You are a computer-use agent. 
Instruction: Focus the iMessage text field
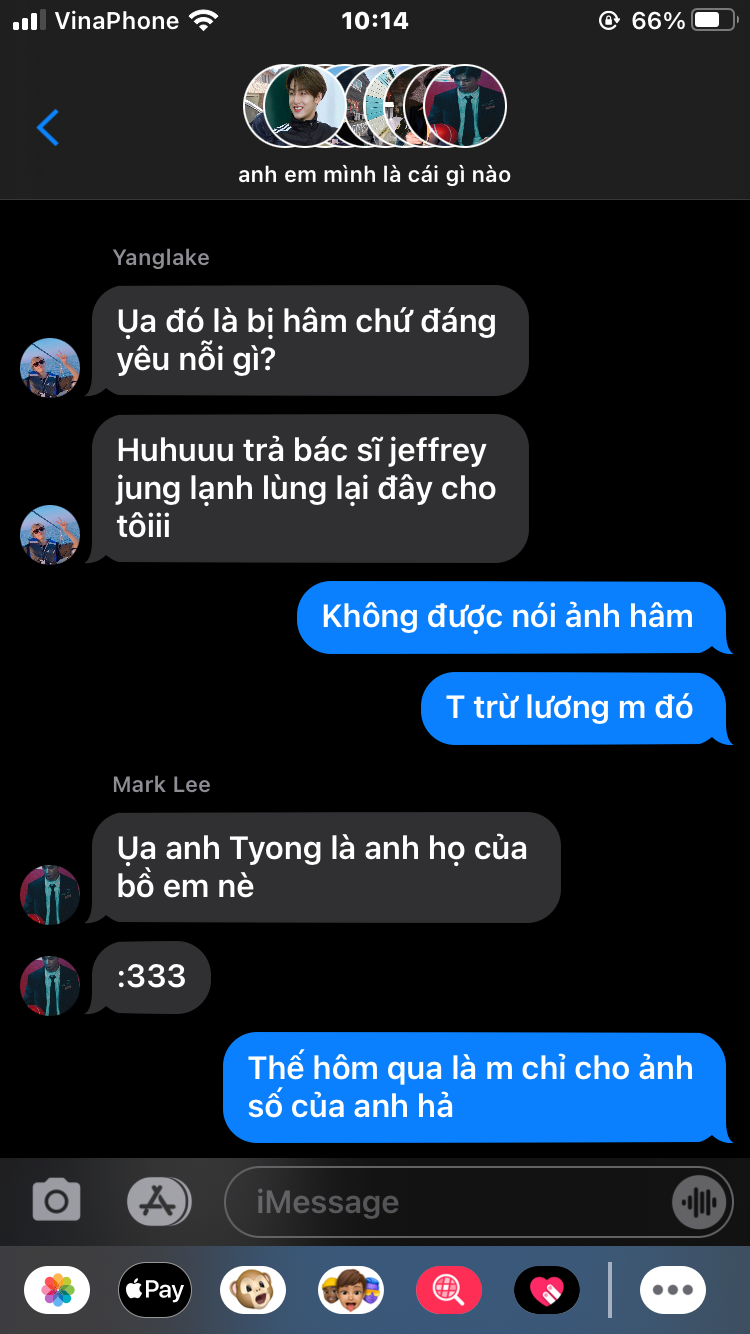click(450, 1202)
